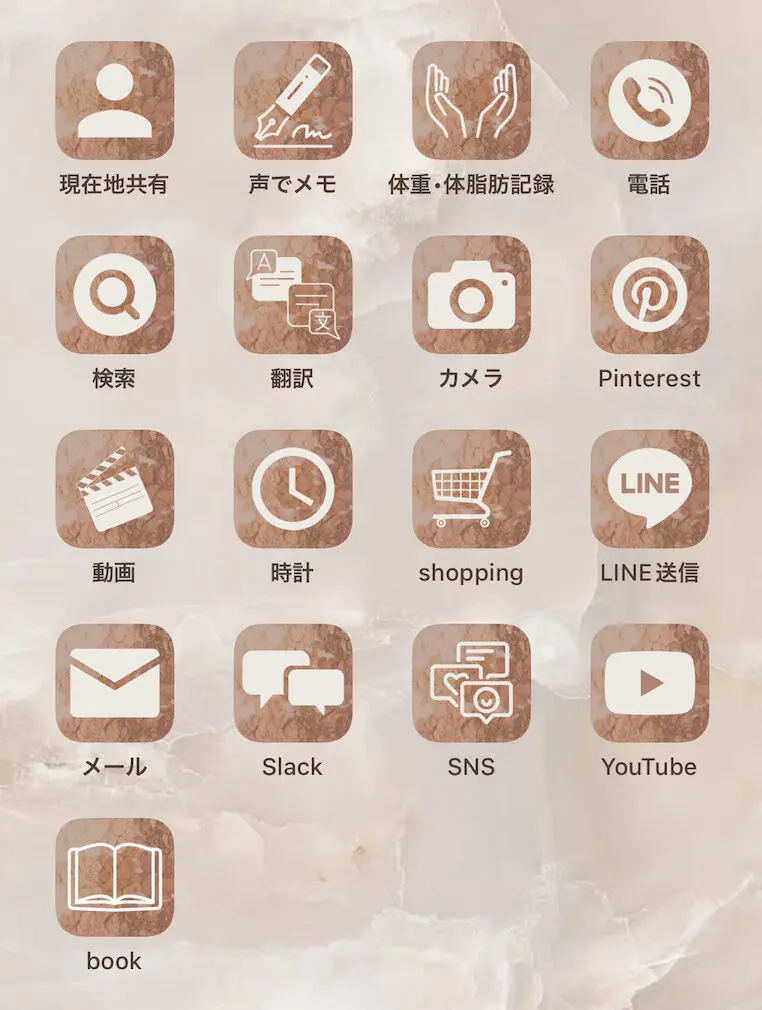Launch YouTube

649,683
